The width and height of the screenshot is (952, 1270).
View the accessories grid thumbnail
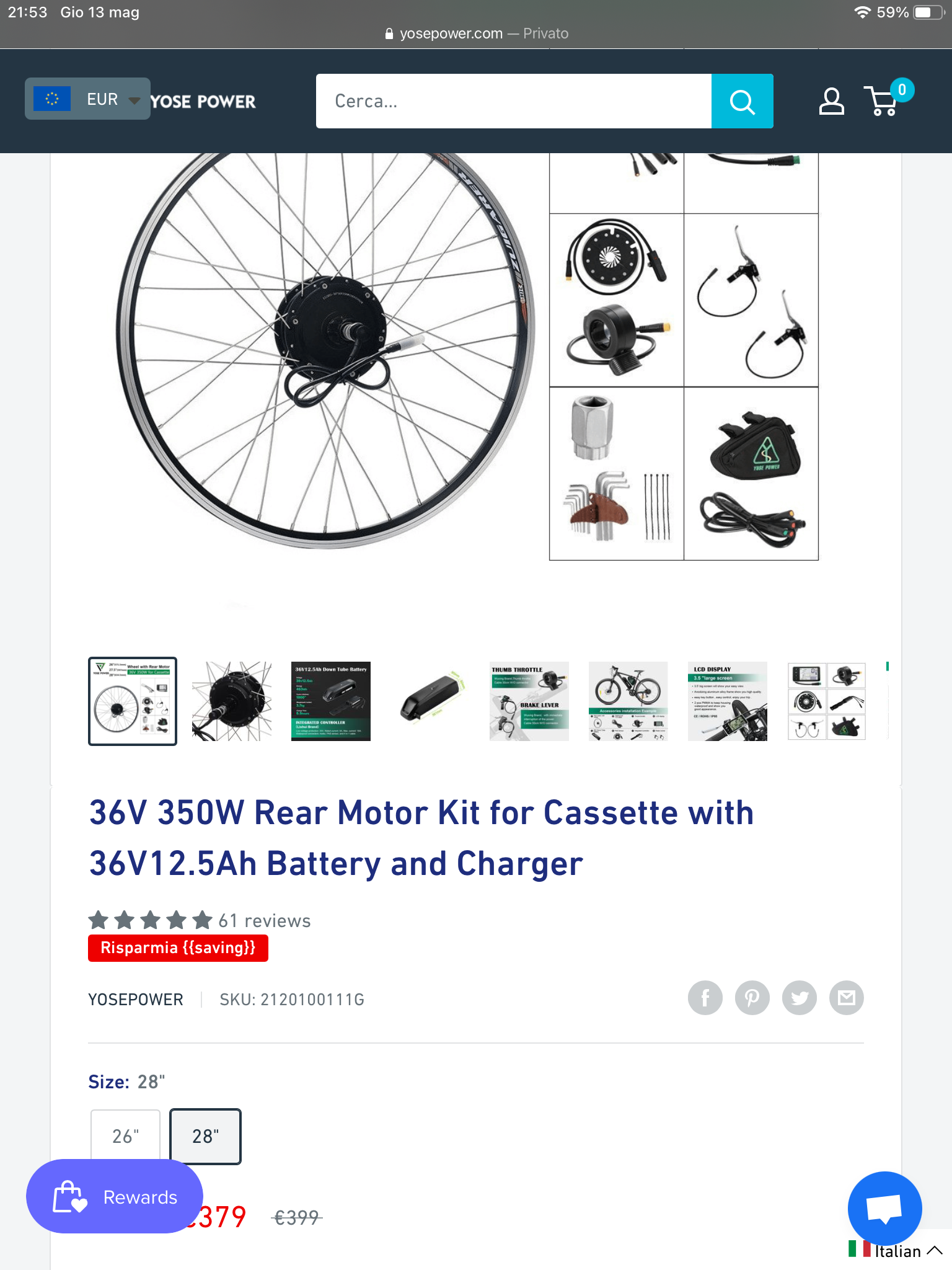827,701
